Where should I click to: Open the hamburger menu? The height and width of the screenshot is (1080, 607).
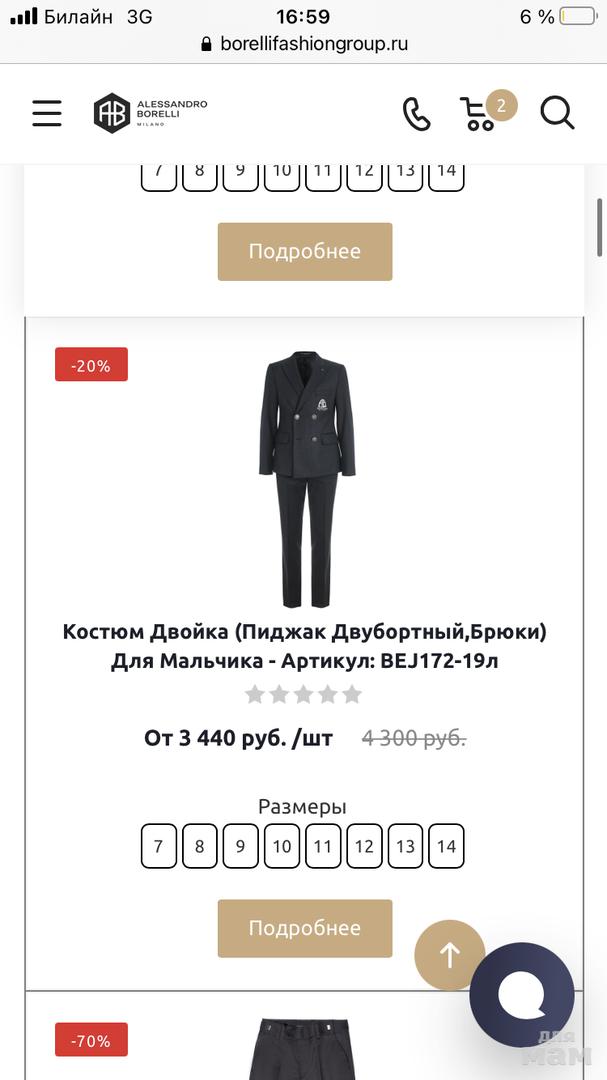coord(47,113)
